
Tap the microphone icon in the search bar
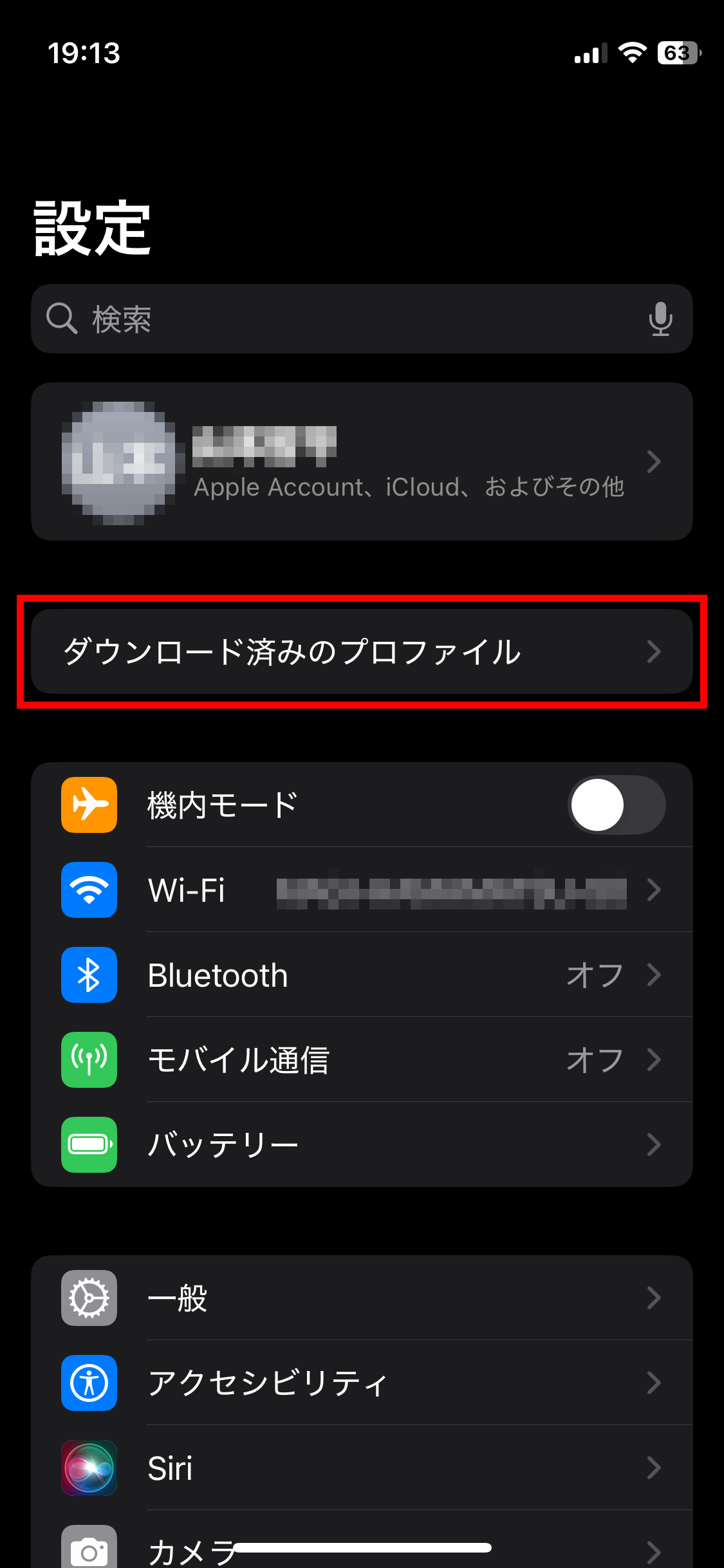tap(661, 319)
